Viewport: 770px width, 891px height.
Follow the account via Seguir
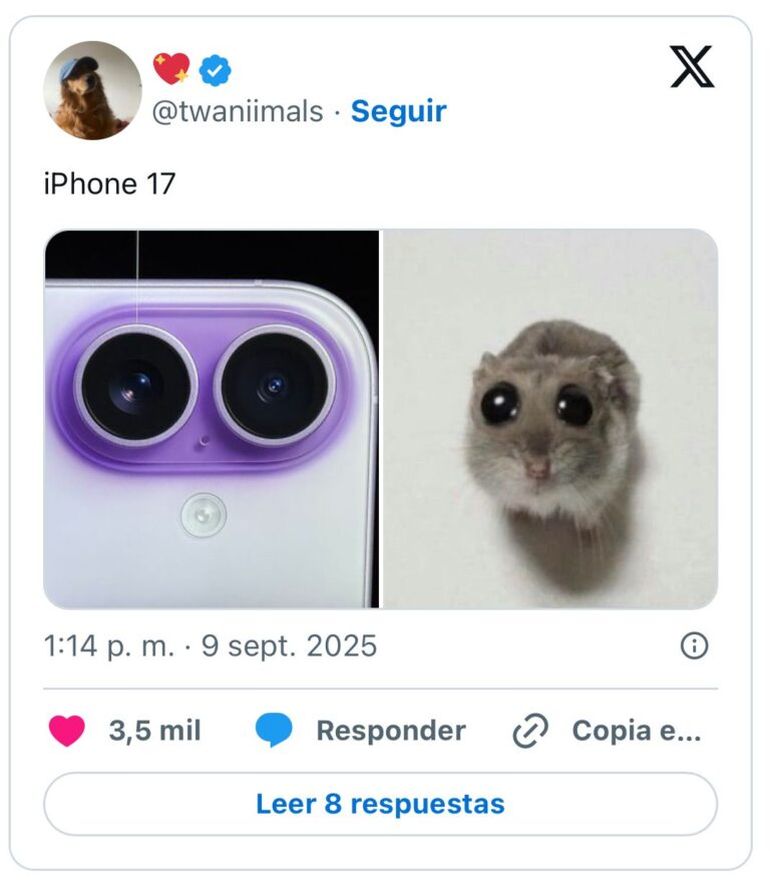[398, 111]
